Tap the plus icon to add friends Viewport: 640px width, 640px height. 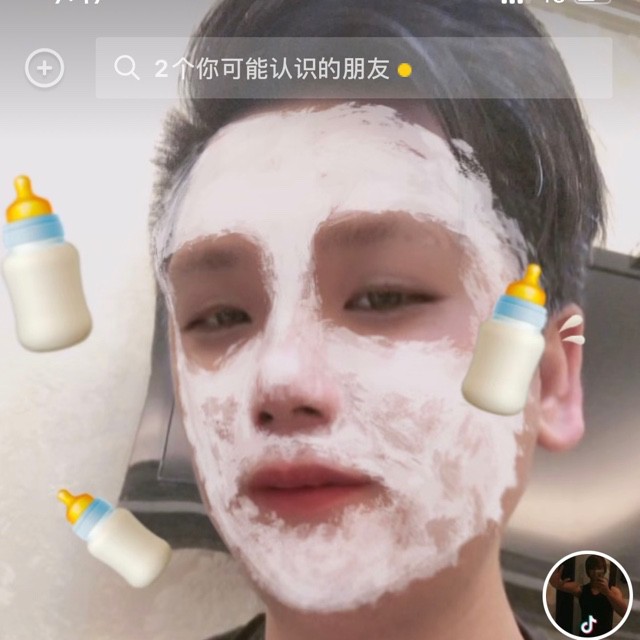click(x=44, y=68)
